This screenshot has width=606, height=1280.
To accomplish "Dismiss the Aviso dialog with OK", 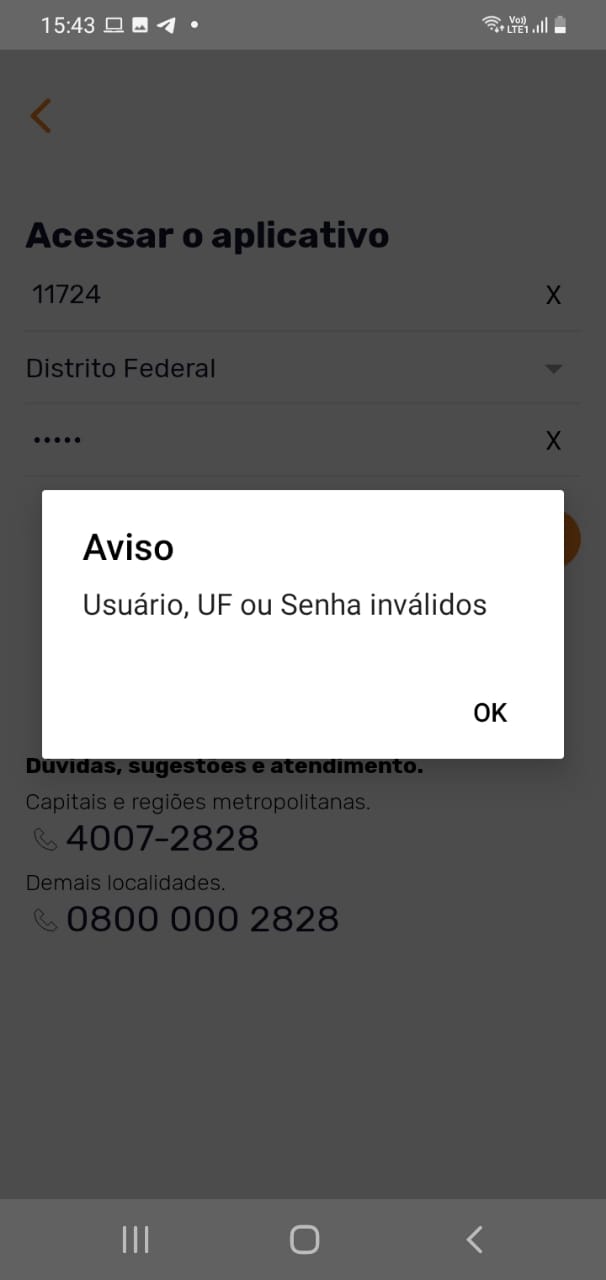I will click(x=490, y=712).
